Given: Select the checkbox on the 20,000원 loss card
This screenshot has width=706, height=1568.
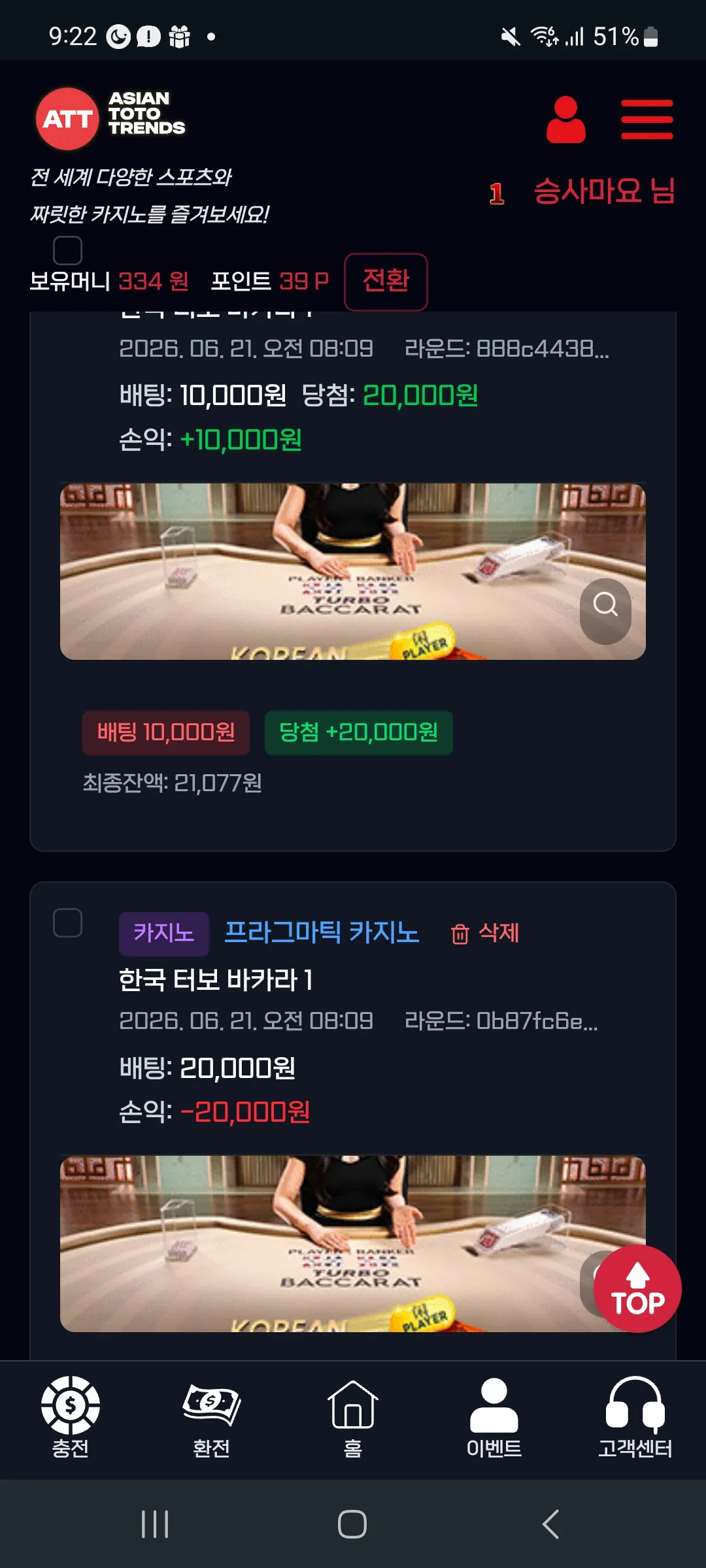Looking at the screenshot, I should 67,923.
